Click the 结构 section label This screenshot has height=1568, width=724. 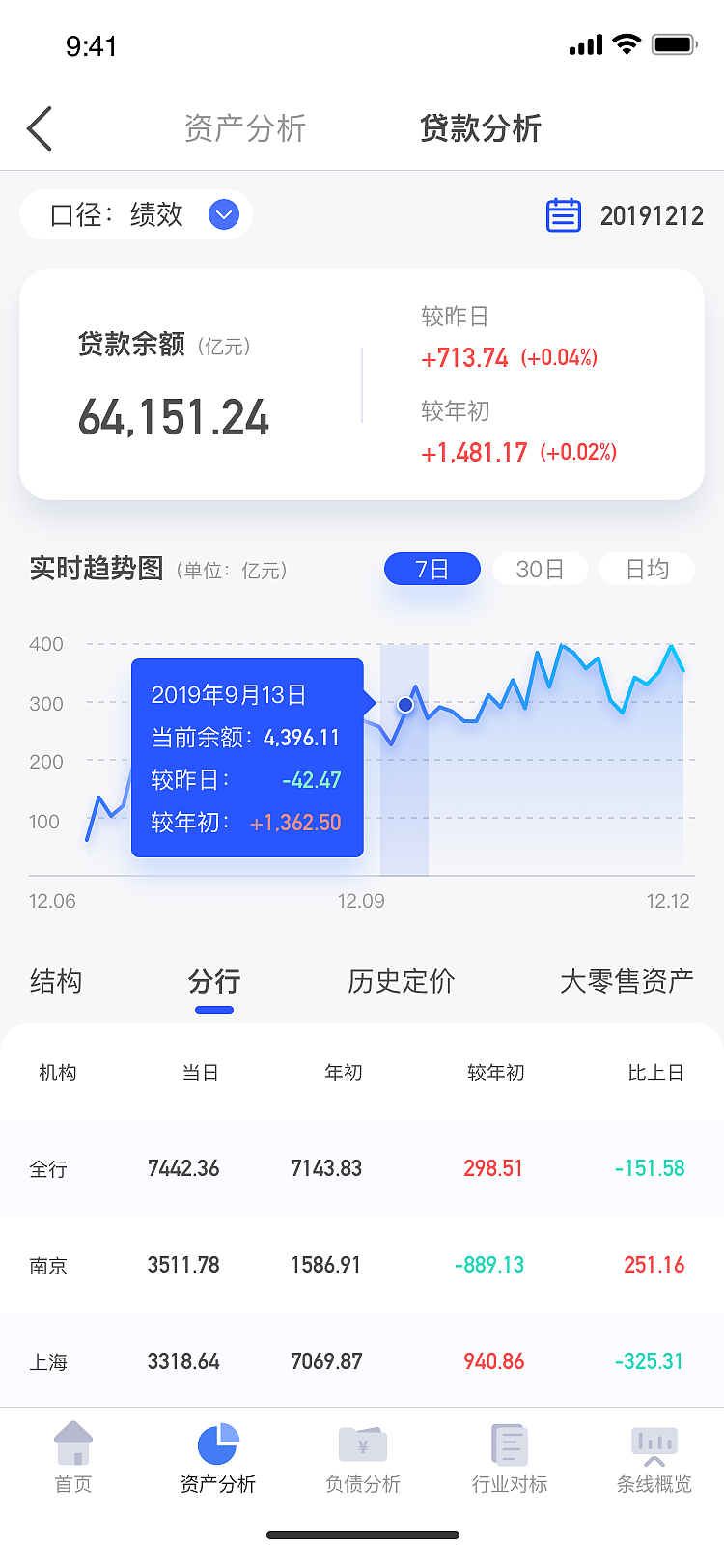(x=55, y=981)
